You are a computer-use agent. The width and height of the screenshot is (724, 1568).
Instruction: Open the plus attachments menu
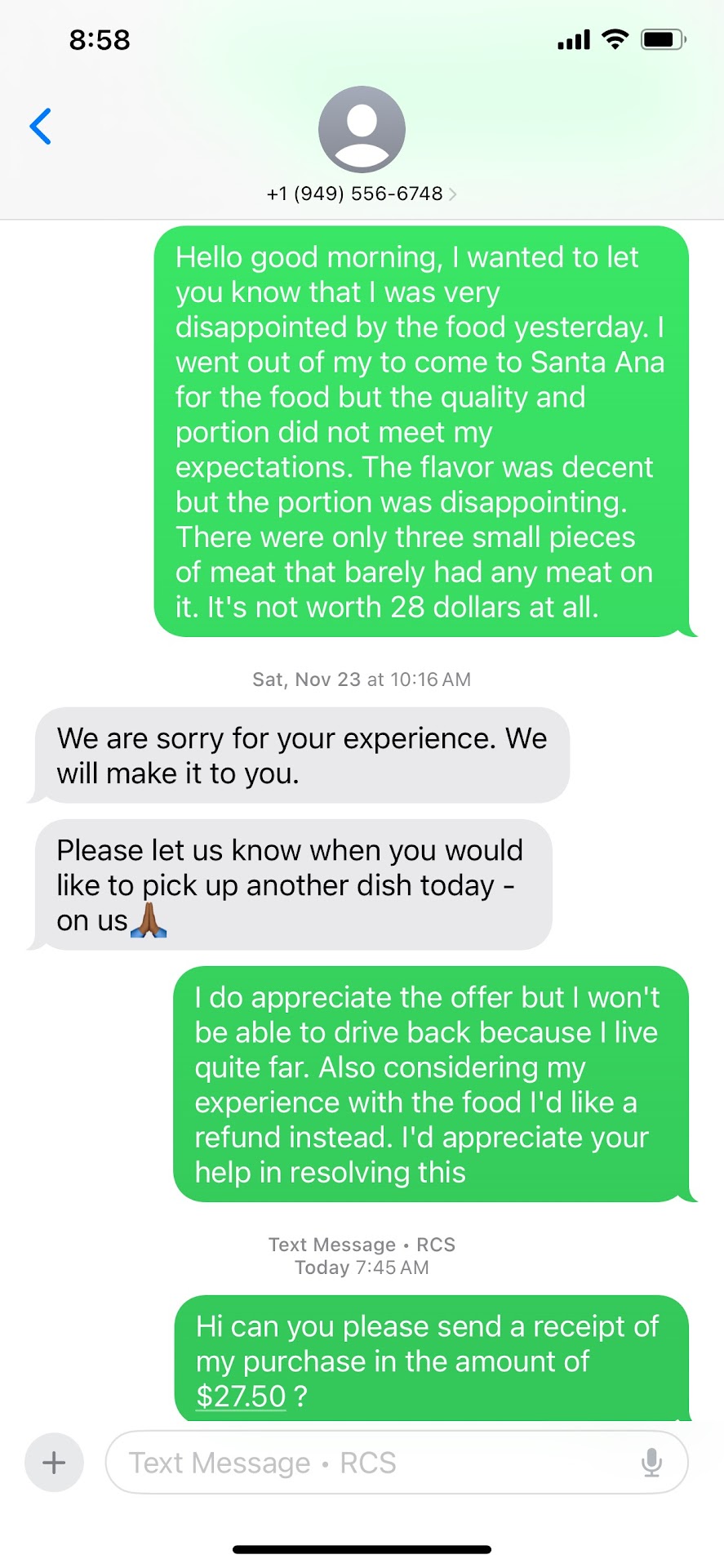(x=54, y=1462)
